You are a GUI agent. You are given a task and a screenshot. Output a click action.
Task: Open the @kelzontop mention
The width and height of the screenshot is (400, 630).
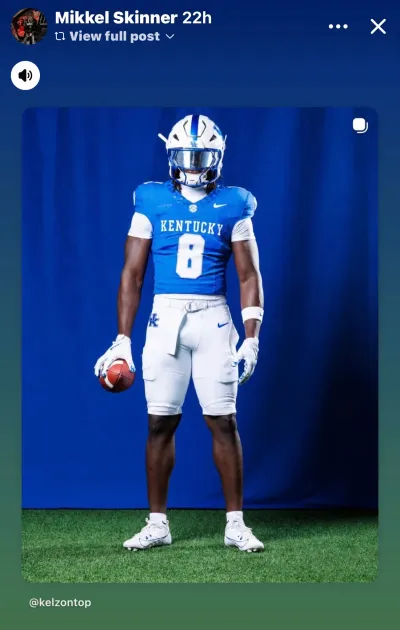click(60, 603)
